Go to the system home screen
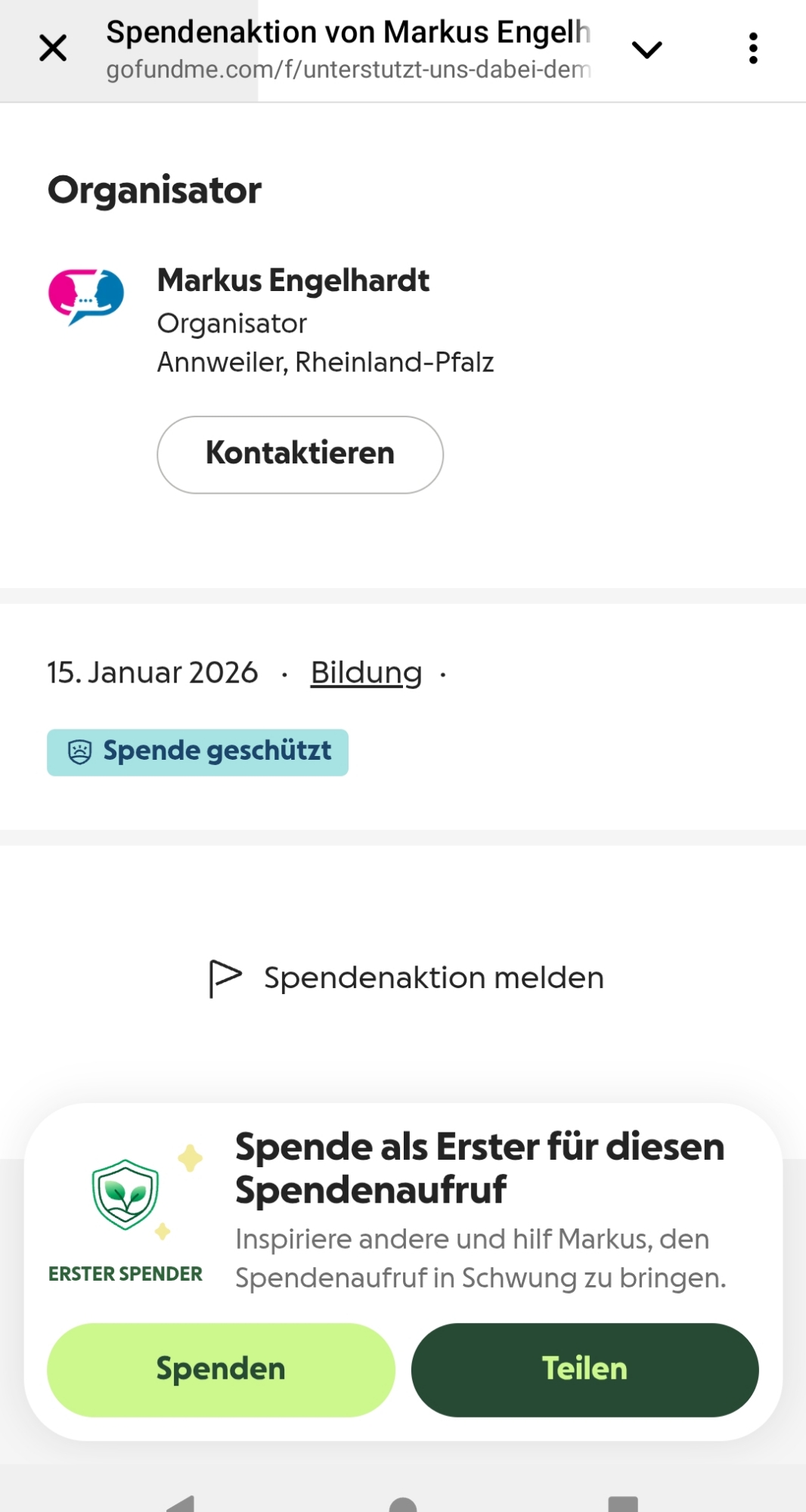Screen dimensions: 806x1512 [403, 1503]
